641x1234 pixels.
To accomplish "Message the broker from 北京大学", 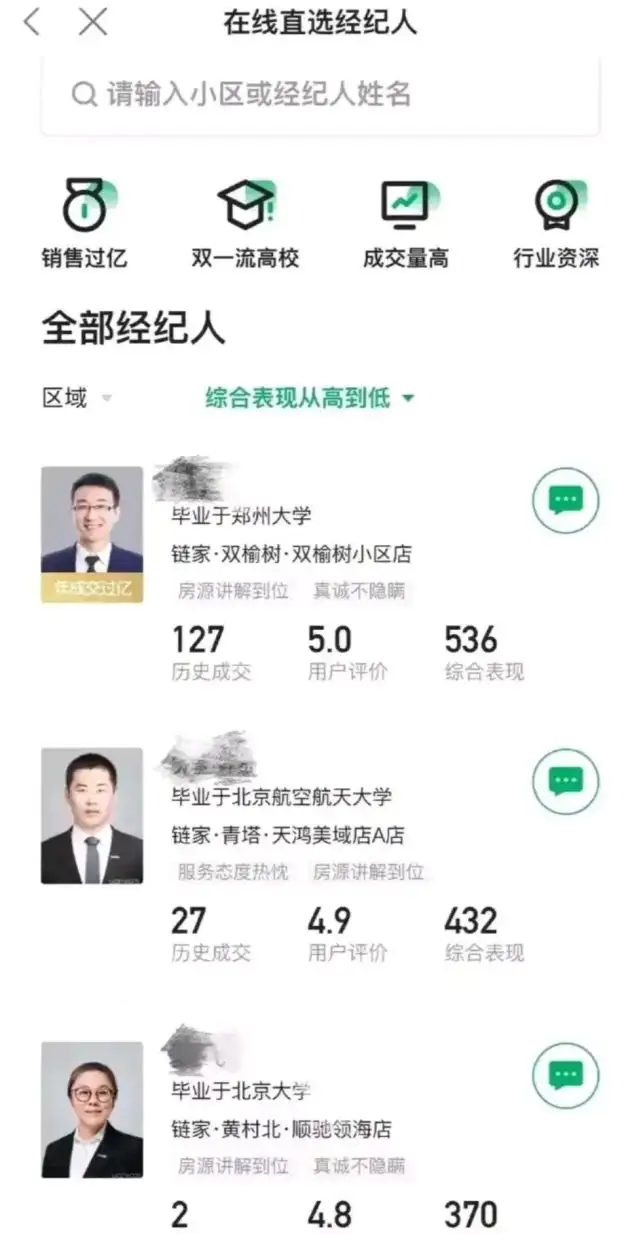I will [x=566, y=1075].
